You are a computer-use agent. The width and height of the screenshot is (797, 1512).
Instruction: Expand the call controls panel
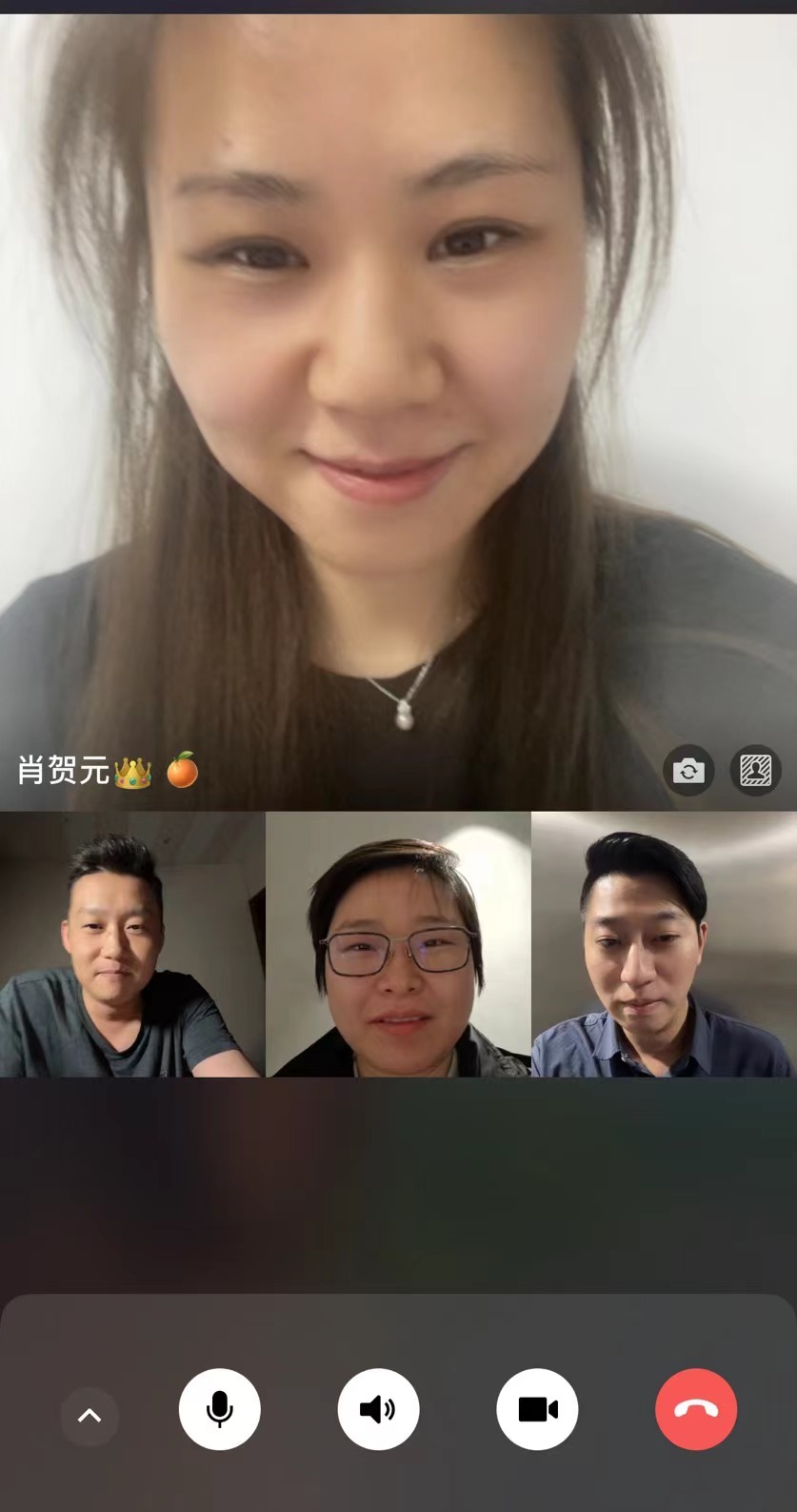[90, 1416]
